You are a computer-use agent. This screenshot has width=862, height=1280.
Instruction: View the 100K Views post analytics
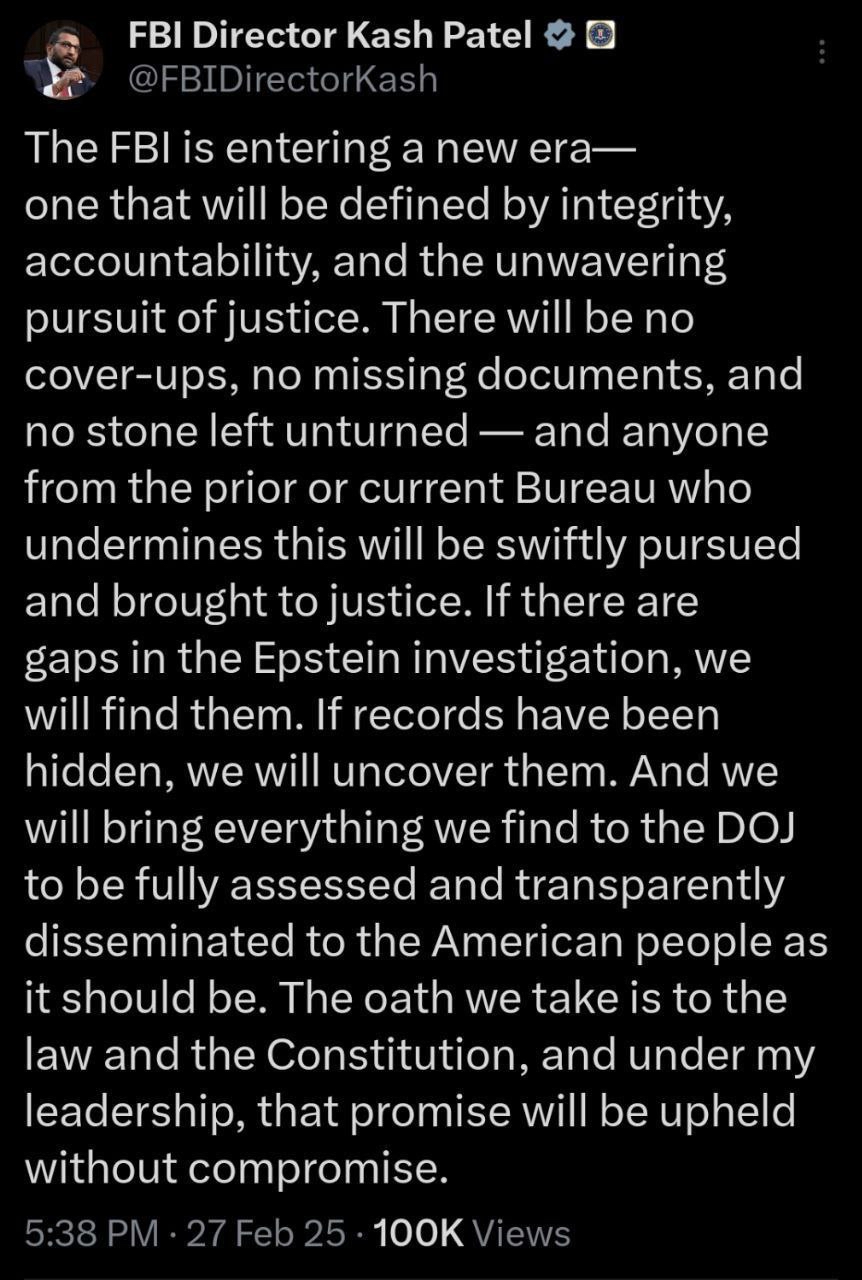[470, 1233]
